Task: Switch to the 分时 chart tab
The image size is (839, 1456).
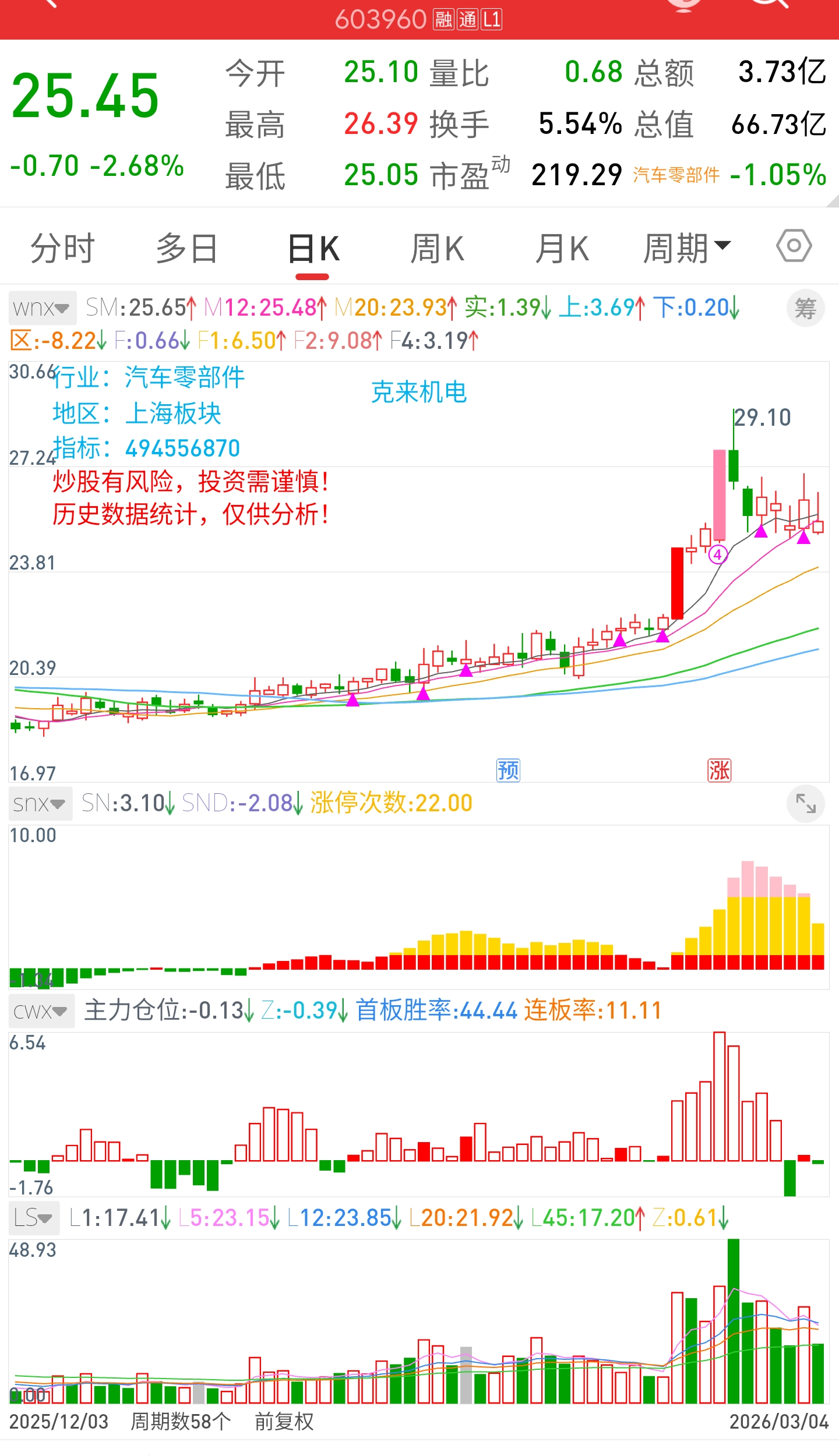Action: click(x=62, y=249)
